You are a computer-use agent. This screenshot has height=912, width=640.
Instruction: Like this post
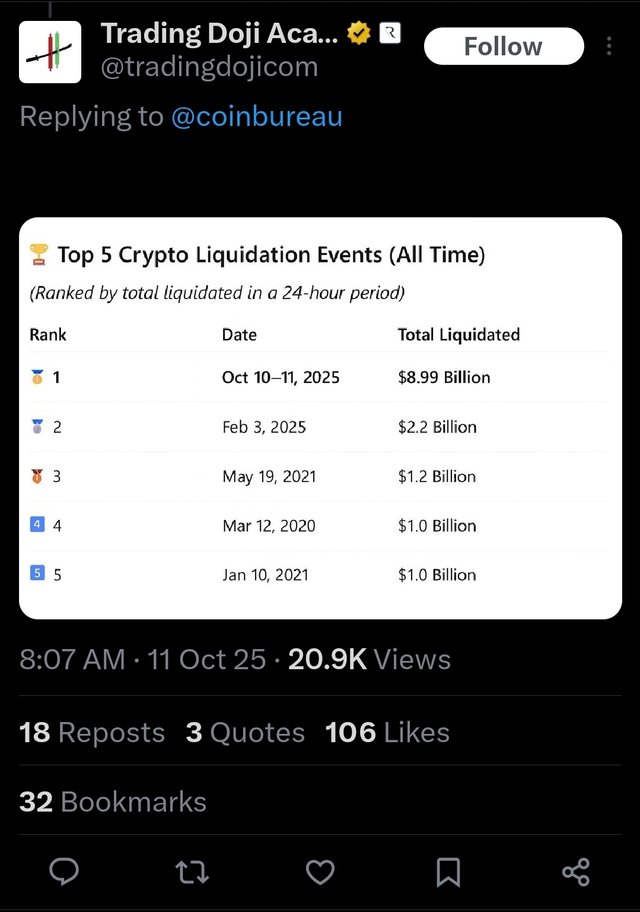pos(320,872)
